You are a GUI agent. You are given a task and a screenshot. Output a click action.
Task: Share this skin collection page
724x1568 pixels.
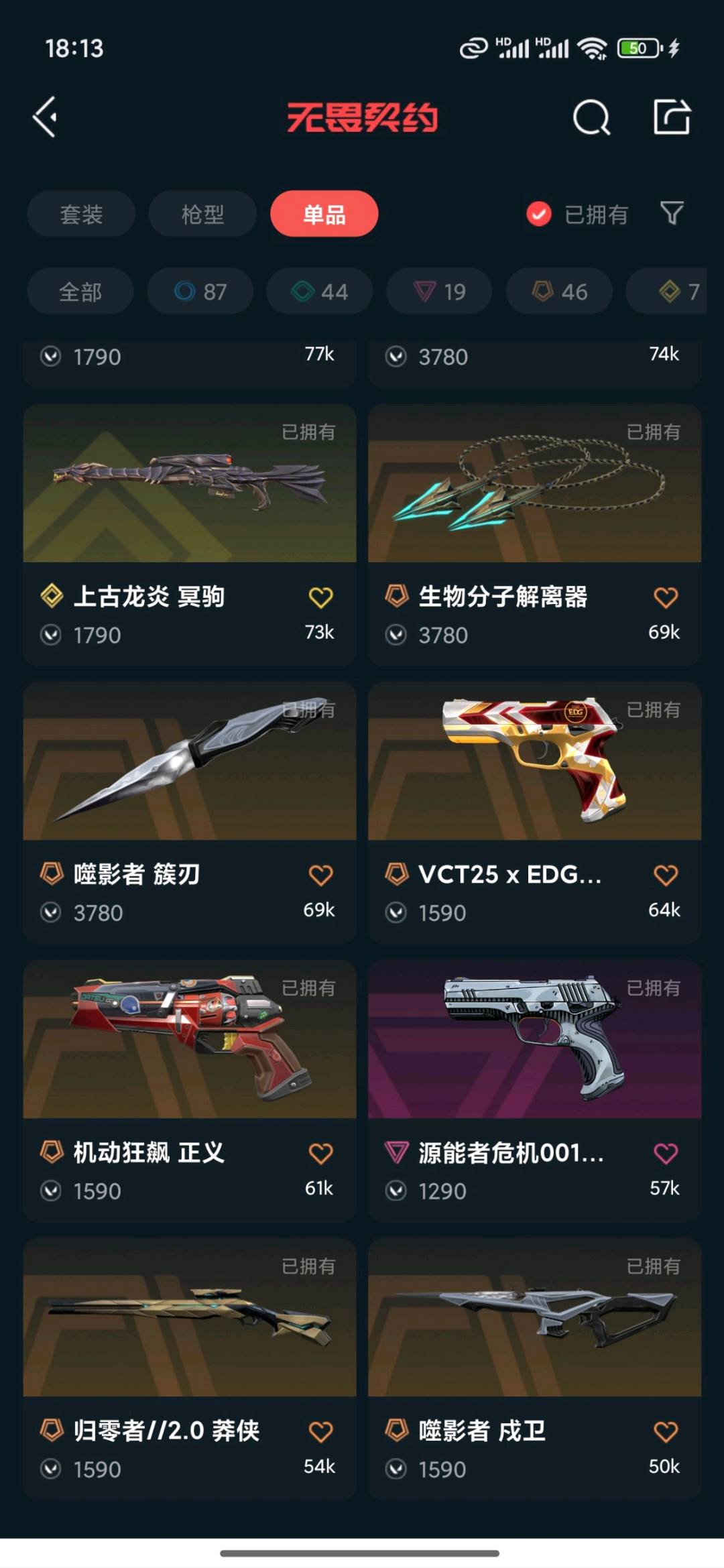(672, 118)
